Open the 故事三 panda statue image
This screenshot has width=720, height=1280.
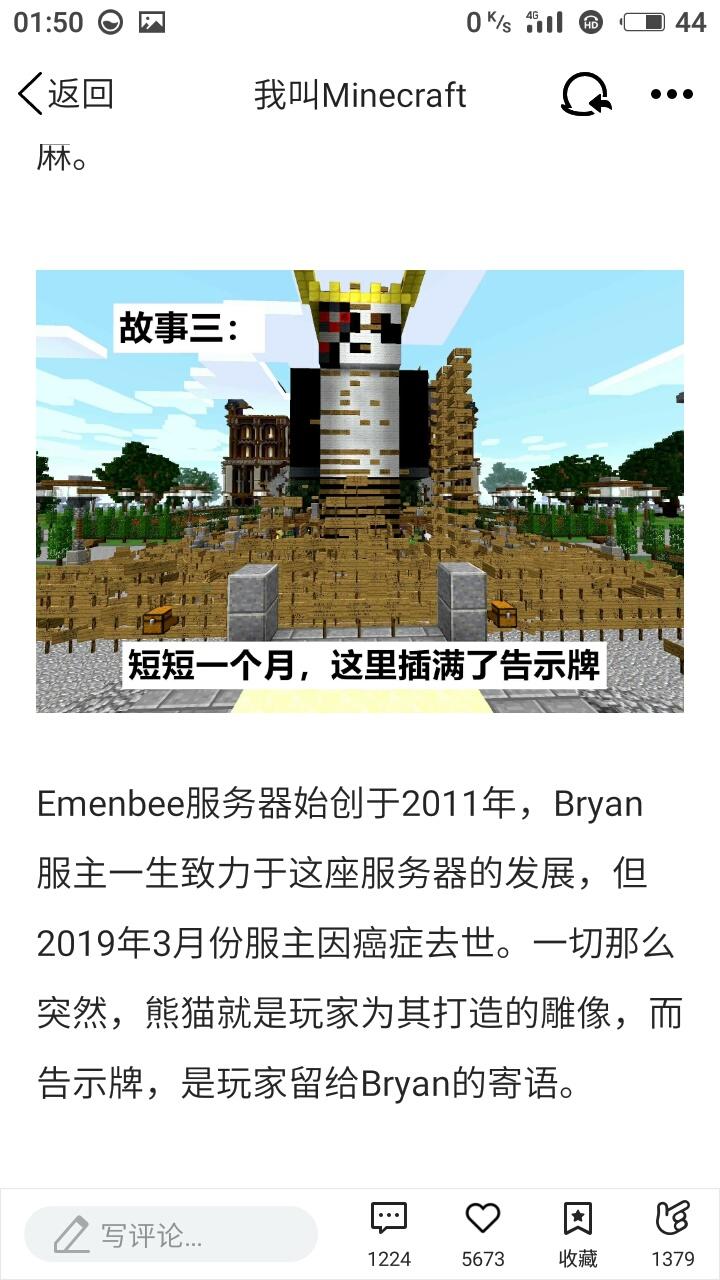[360, 490]
